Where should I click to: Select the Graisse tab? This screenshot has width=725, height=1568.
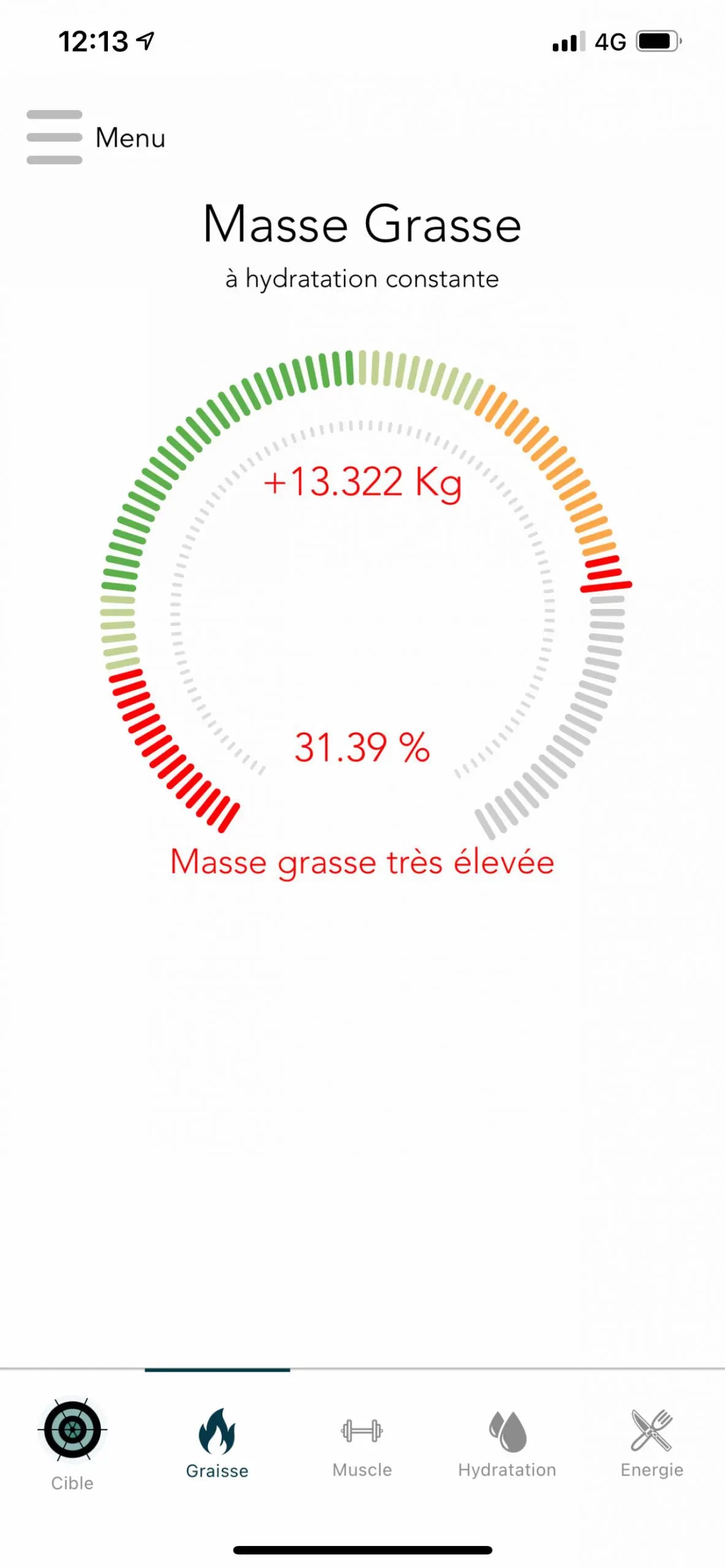click(x=217, y=1444)
